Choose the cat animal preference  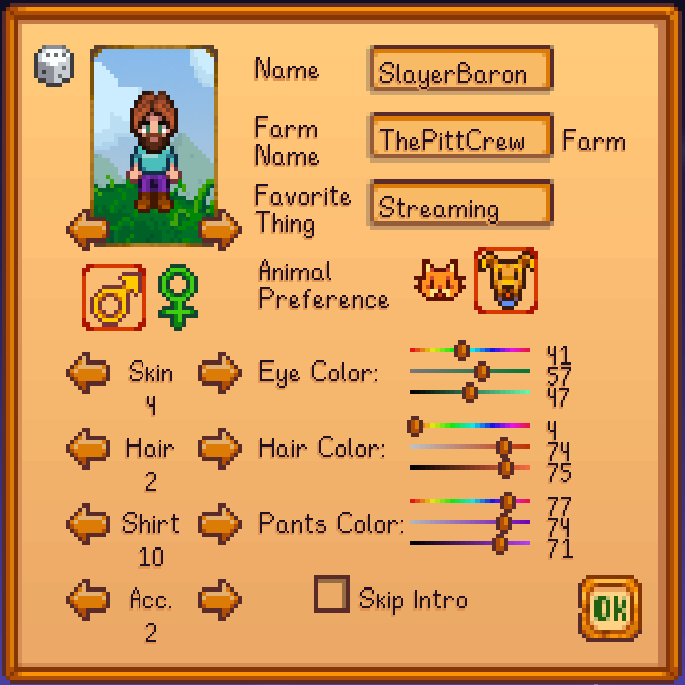click(440, 281)
